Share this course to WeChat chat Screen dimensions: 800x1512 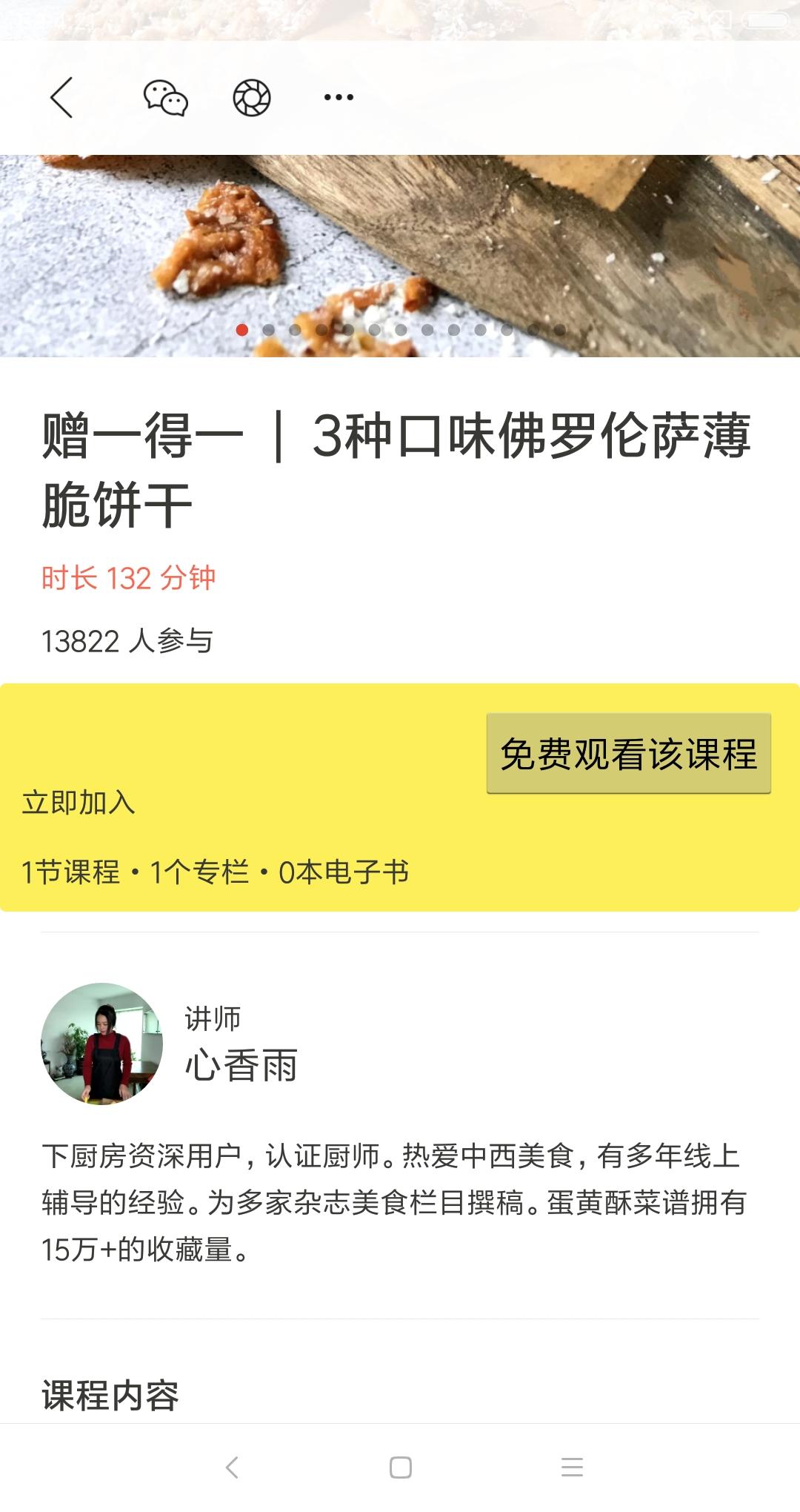(165, 98)
